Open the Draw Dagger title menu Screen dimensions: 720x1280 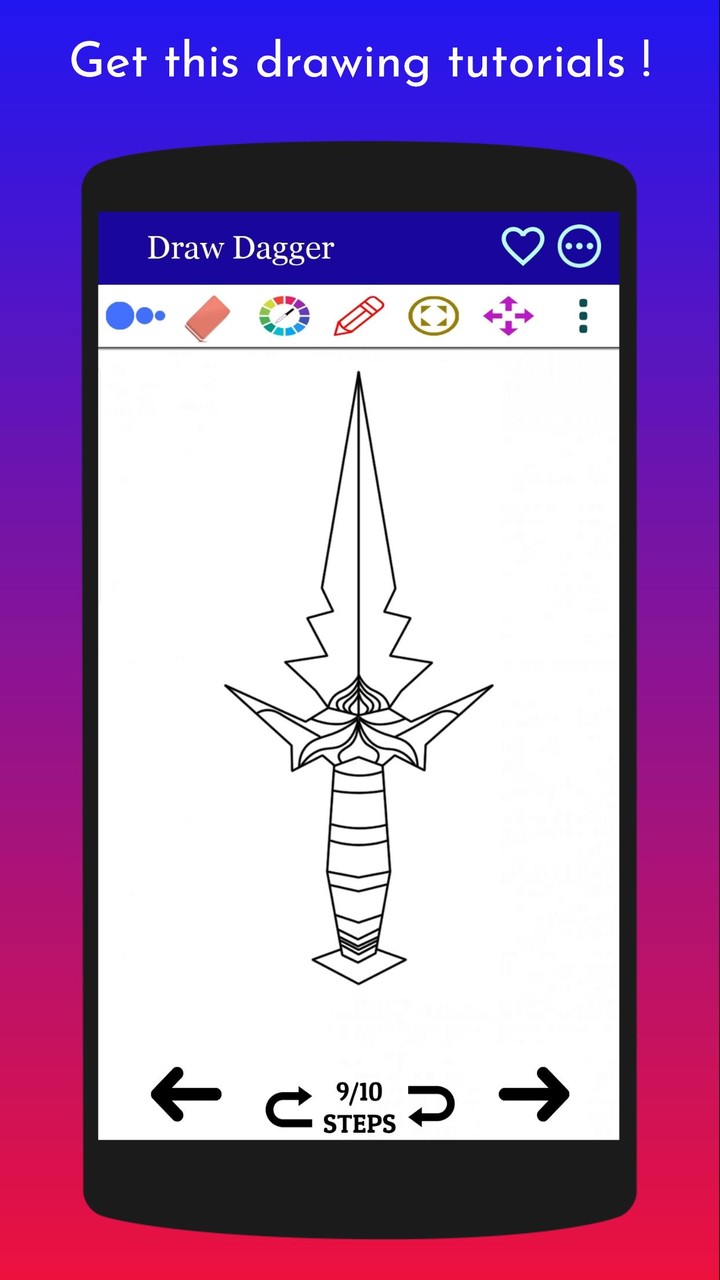pyautogui.click(x=240, y=247)
